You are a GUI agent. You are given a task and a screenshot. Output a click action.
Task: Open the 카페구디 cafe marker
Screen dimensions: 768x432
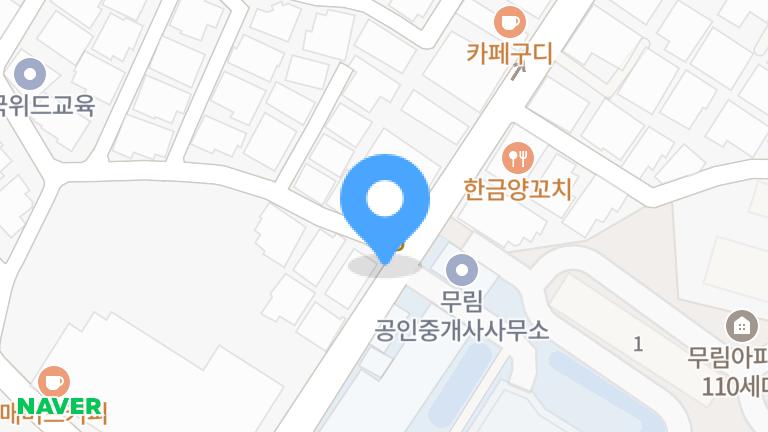coord(509,21)
